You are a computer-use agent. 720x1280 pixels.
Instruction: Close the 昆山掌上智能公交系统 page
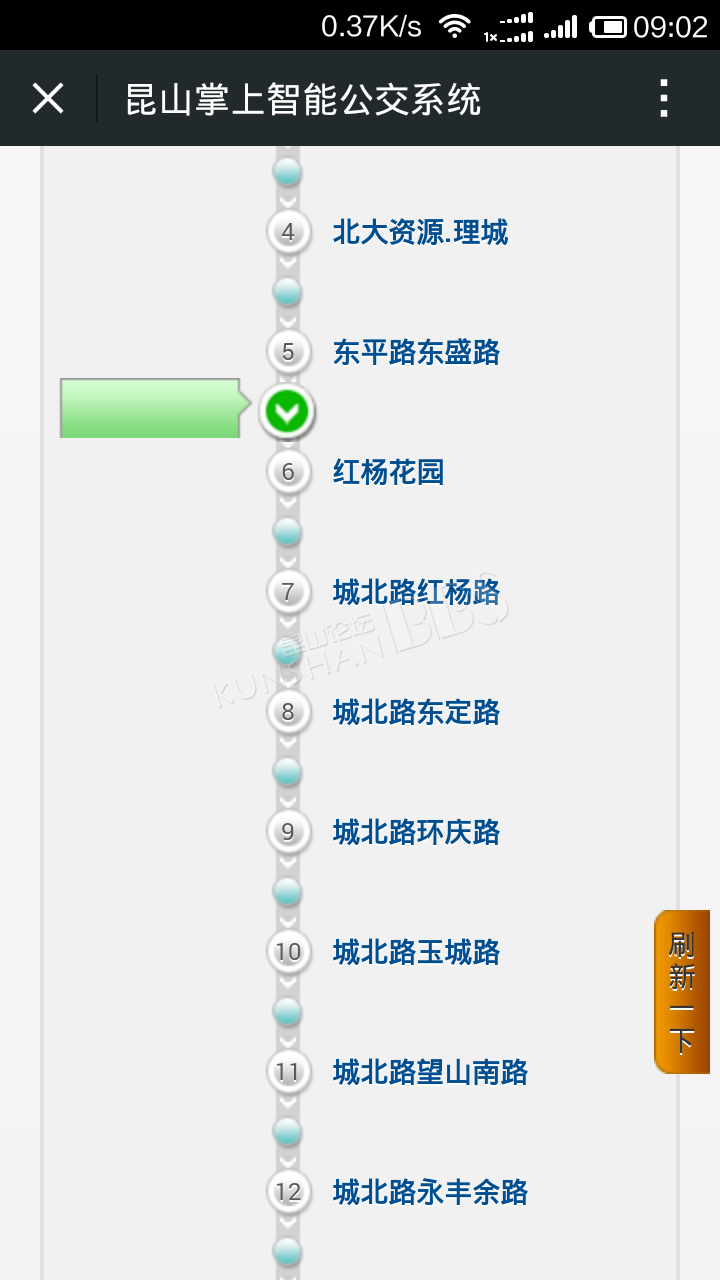(48, 99)
